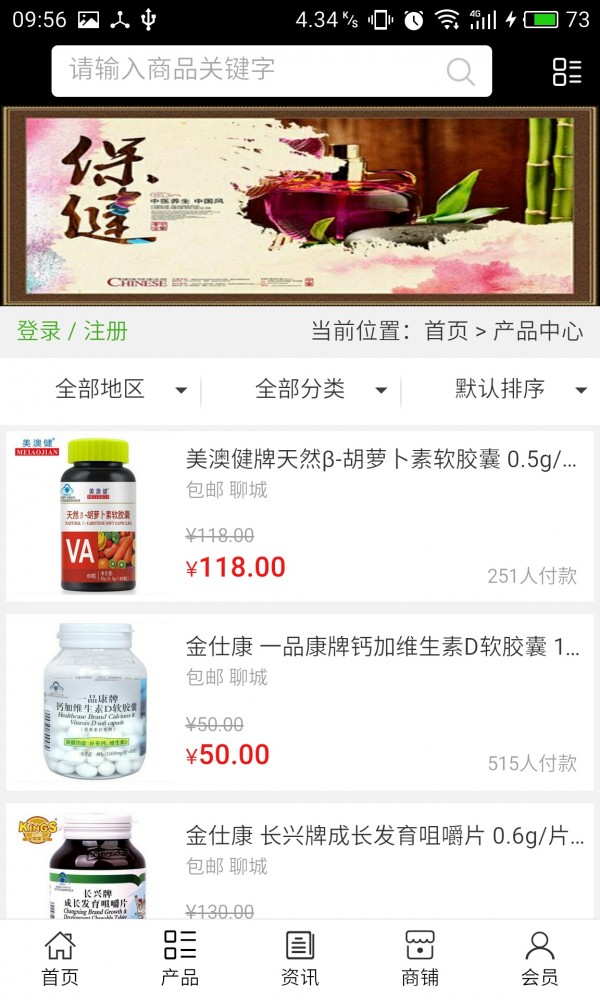Open the list menu icon beside search
The image size is (600, 1000).
coord(567,71)
